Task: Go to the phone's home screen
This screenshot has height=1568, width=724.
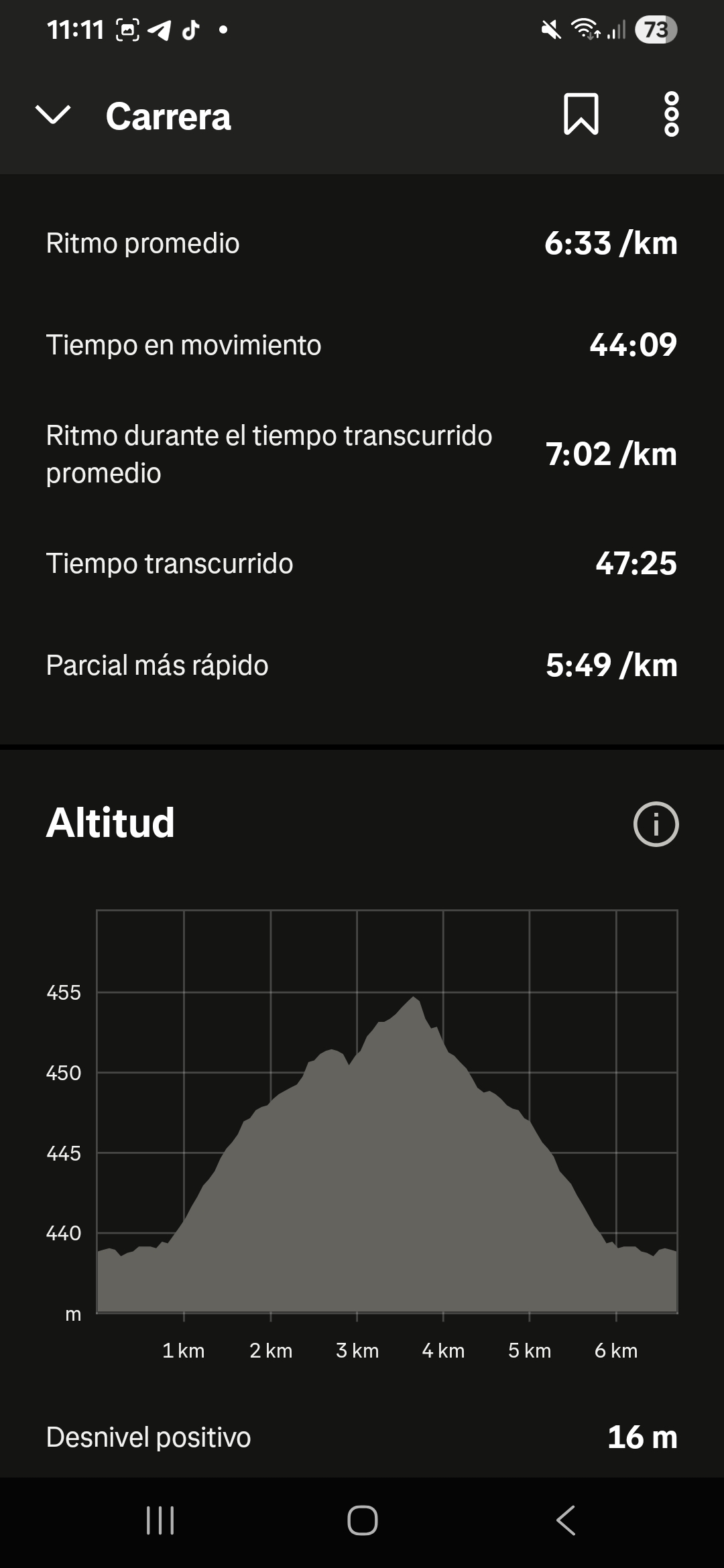Action: tap(362, 1520)
